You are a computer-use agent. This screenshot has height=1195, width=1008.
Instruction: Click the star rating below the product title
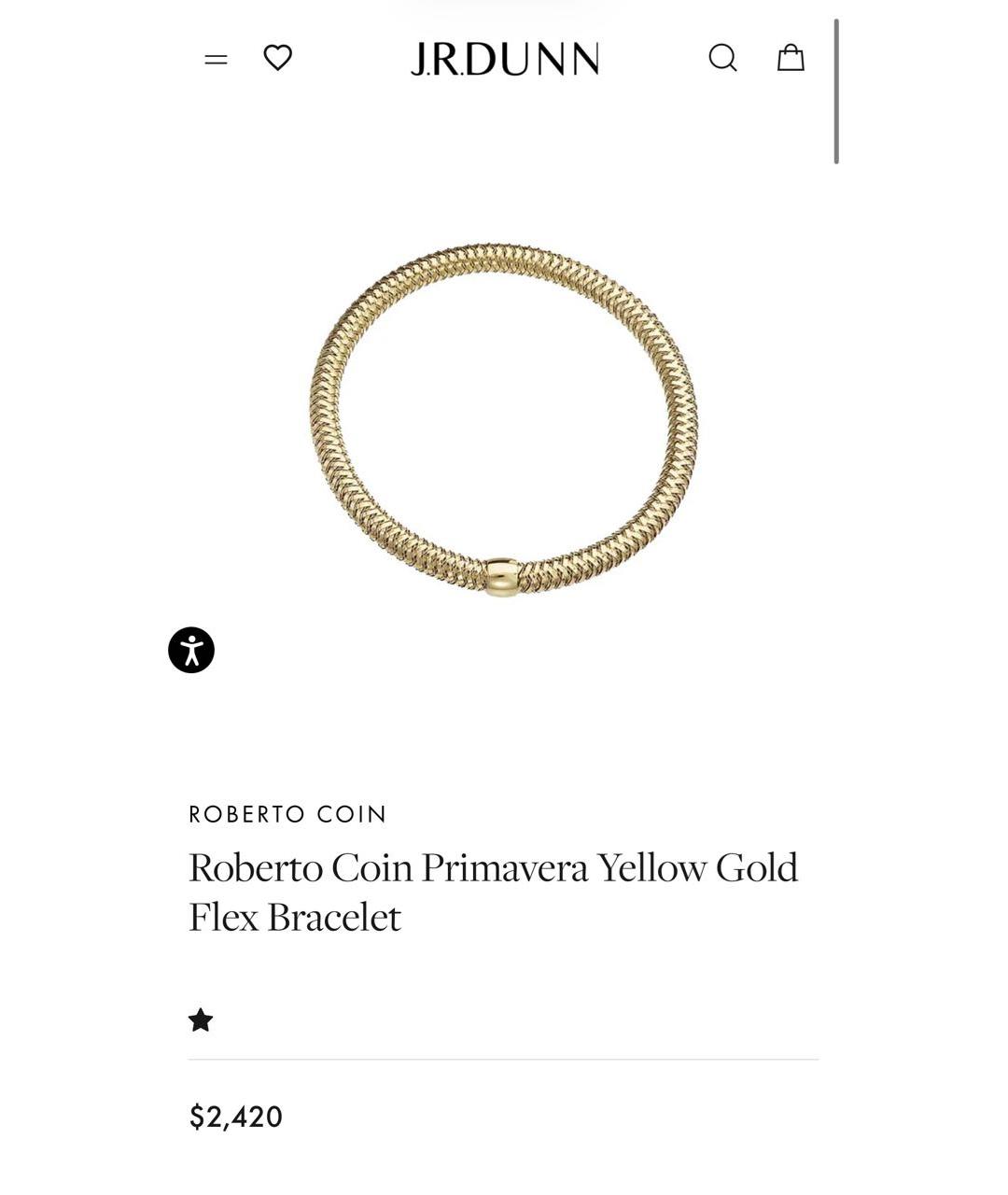click(203, 1019)
